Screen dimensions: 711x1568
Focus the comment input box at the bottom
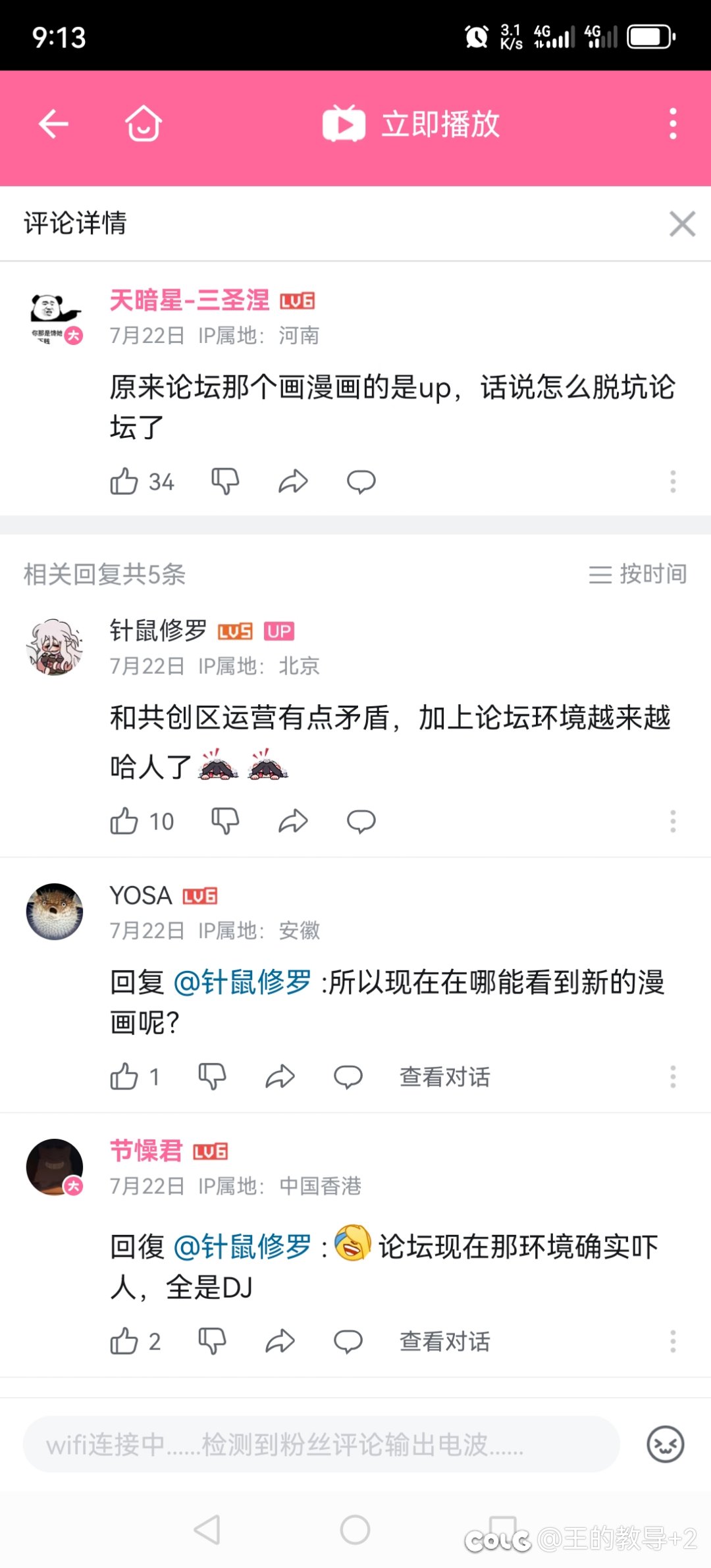[x=321, y=1444]
